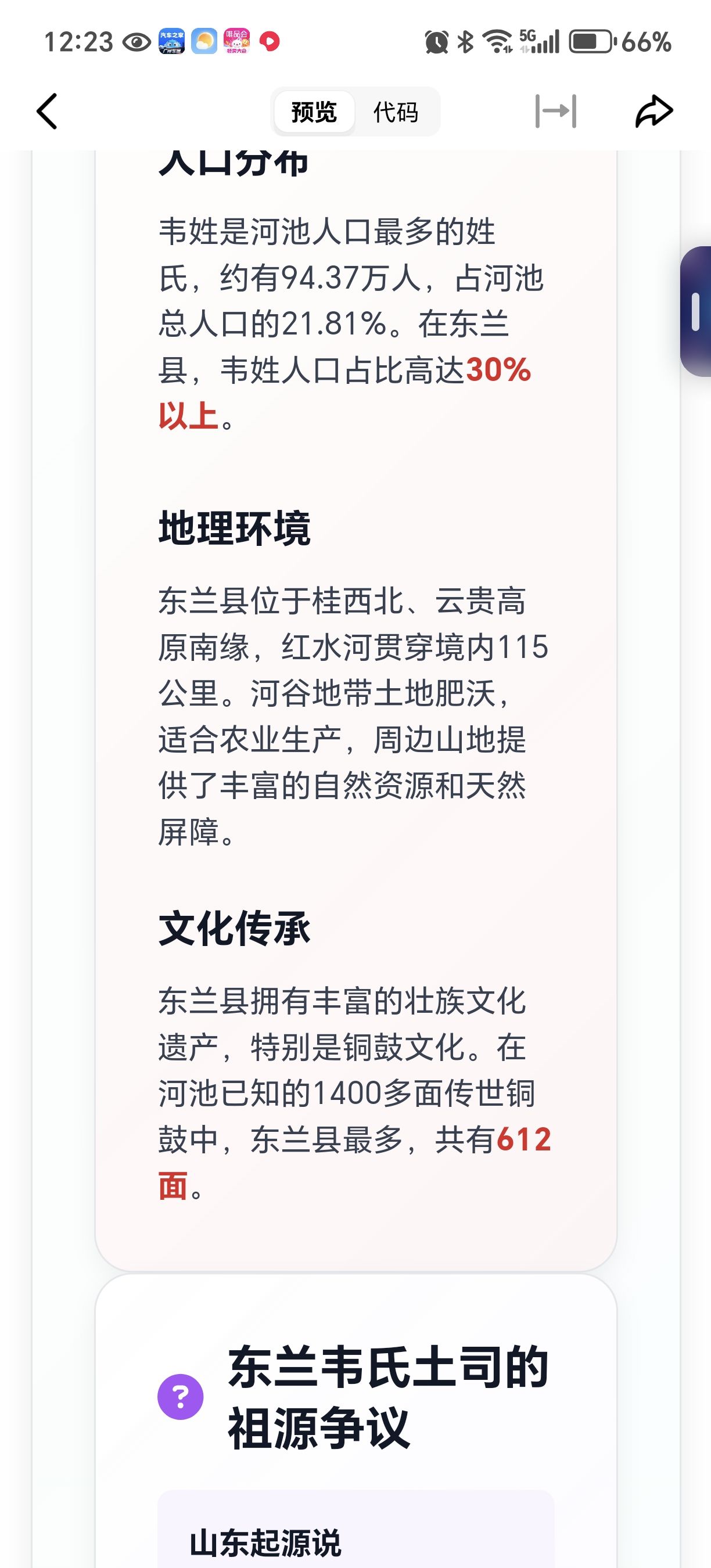Switch to the 预览 tab
The width and height of the screenshot is (711, 1568).
tap(314, 112)
